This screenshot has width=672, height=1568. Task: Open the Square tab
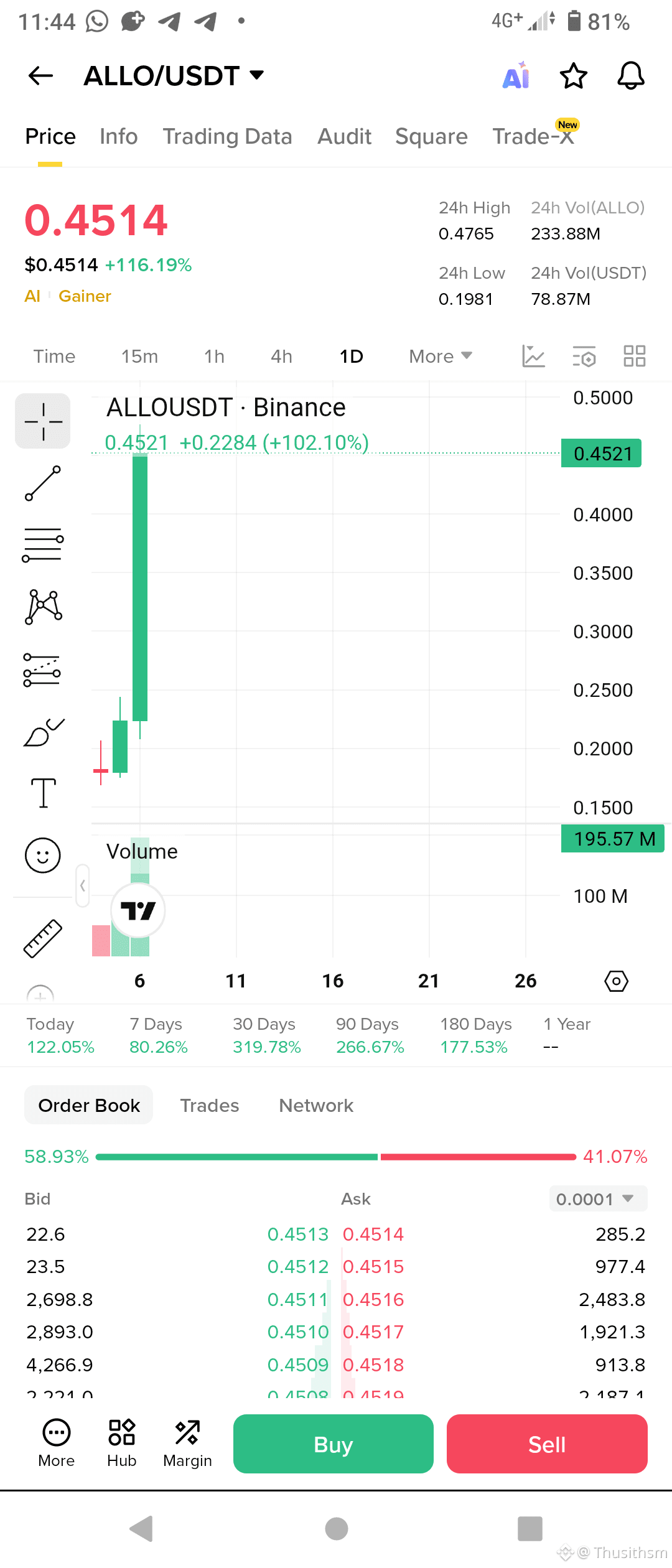coord(431,136)
